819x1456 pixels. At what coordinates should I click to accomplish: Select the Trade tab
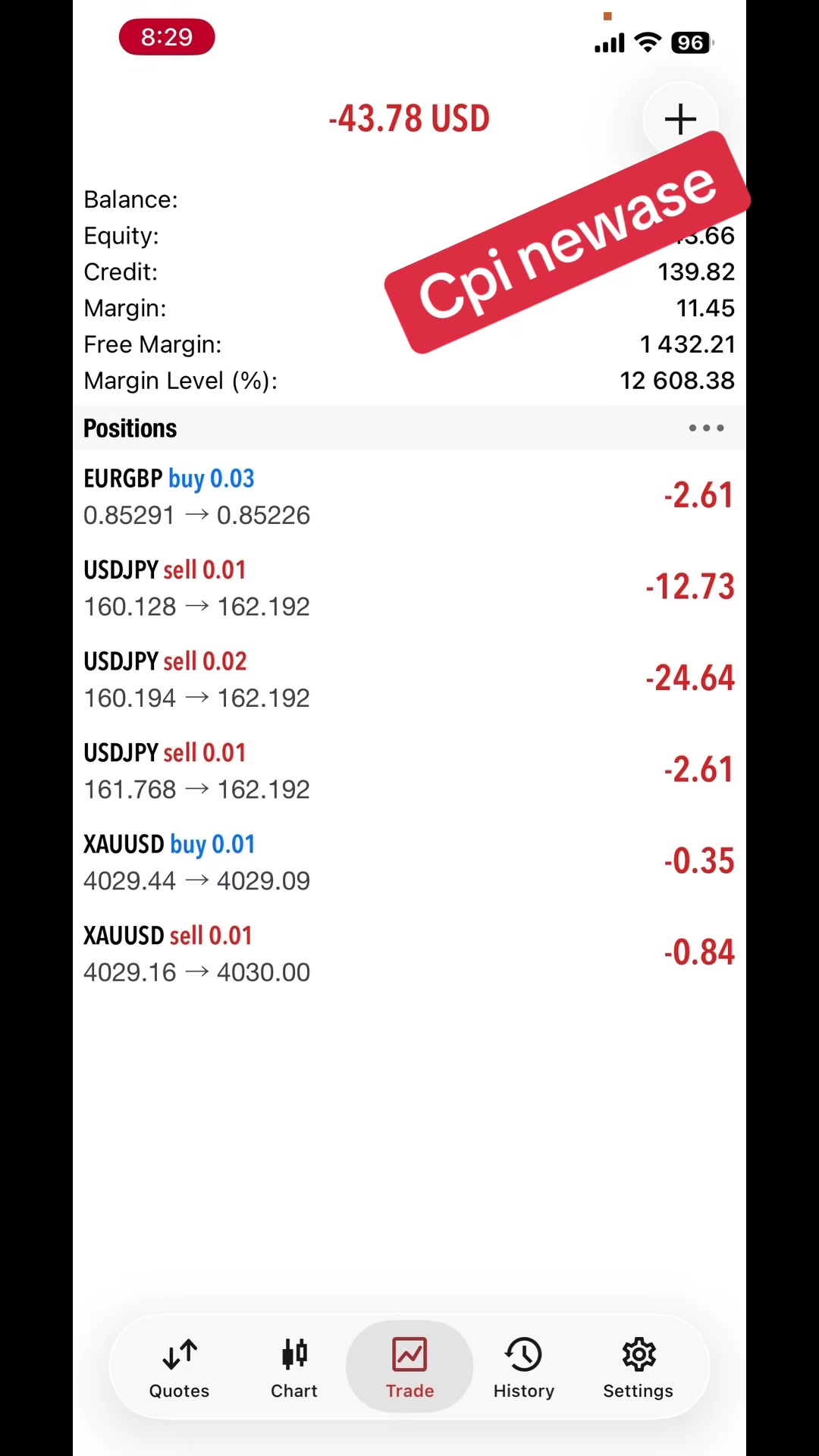click(x=409, y=1367)
